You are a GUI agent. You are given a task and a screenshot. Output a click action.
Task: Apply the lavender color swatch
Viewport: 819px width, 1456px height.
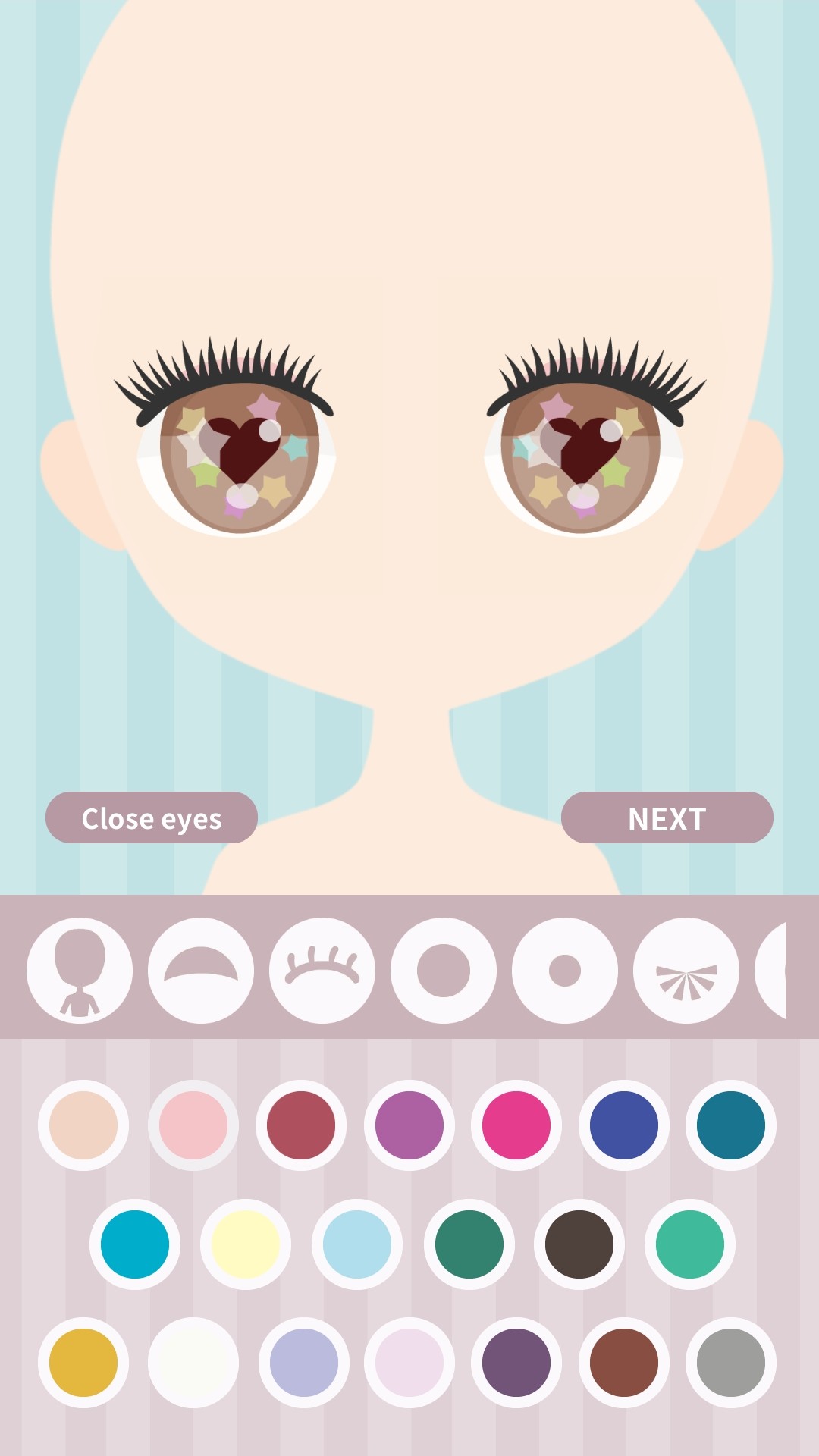[304, 1363]
